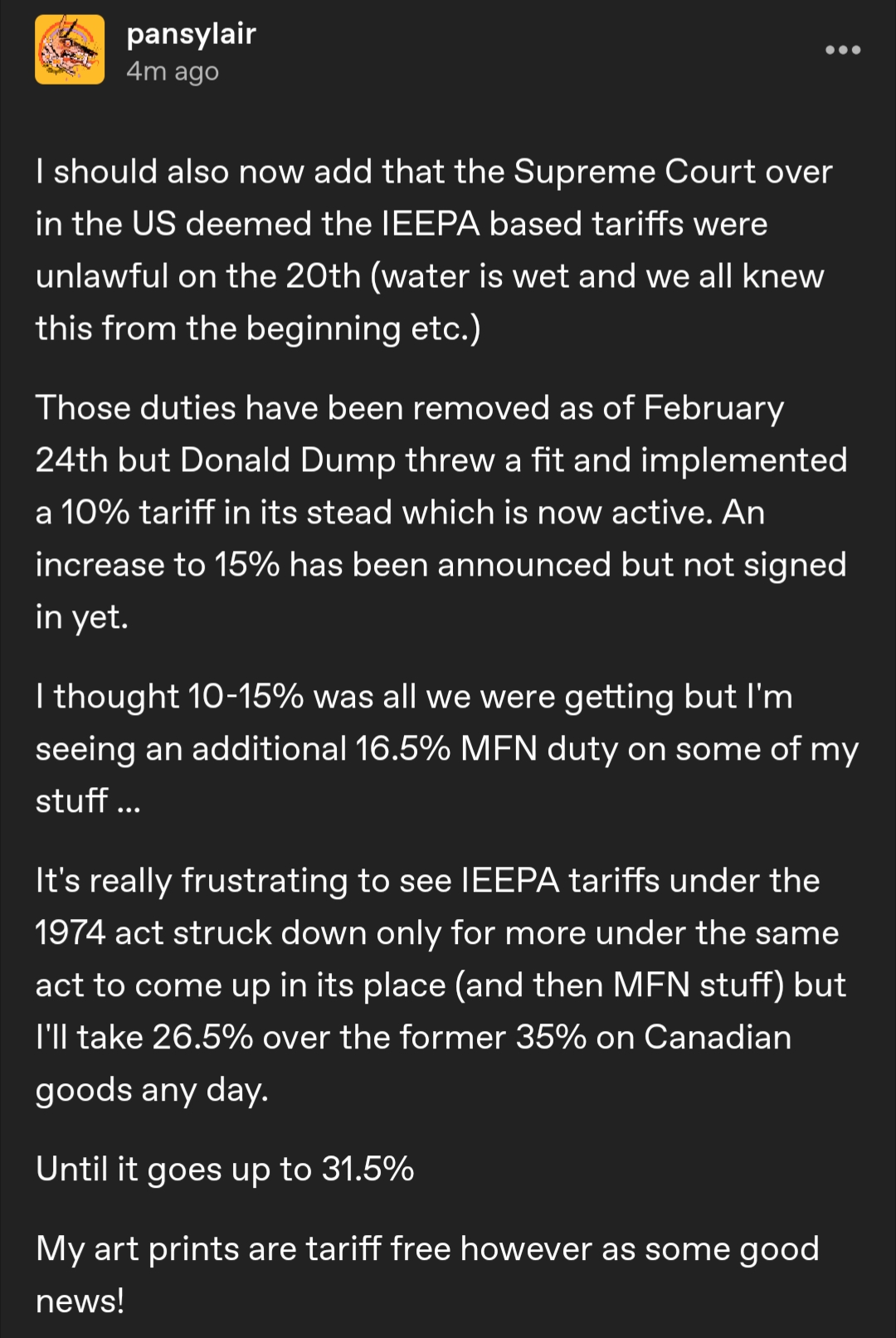Image resolution: width=896 pixels, height=1338 pixels.
Task: Open the post's three-dot overflow menu
Action: point(843,51)
